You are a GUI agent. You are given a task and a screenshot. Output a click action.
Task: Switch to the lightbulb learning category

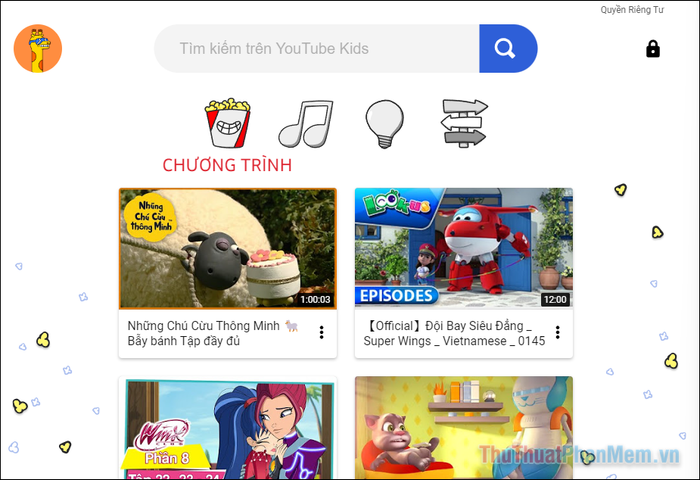[383, 124]
